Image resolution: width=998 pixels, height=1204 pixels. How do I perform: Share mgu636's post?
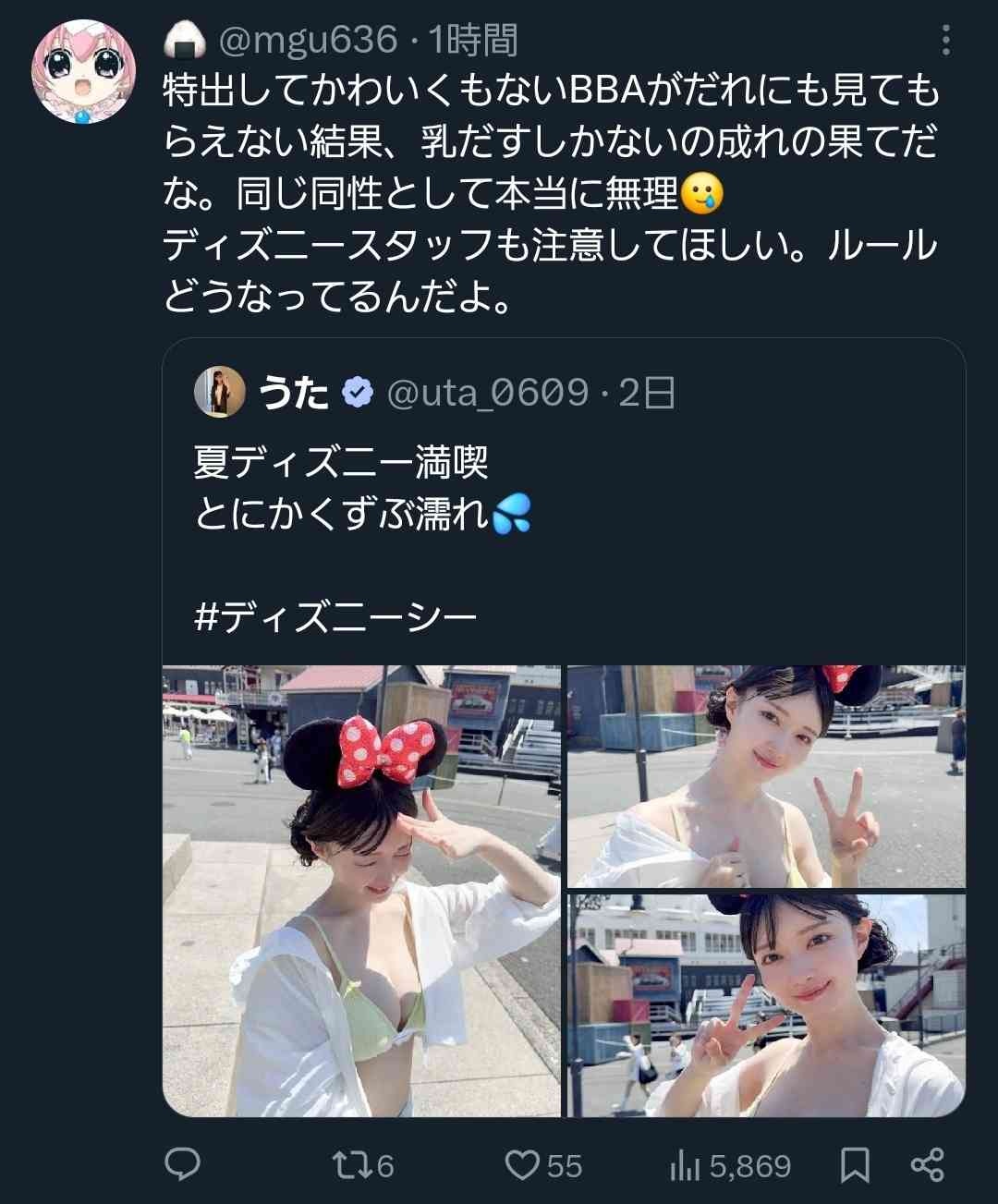click(x=927, y=1164)
